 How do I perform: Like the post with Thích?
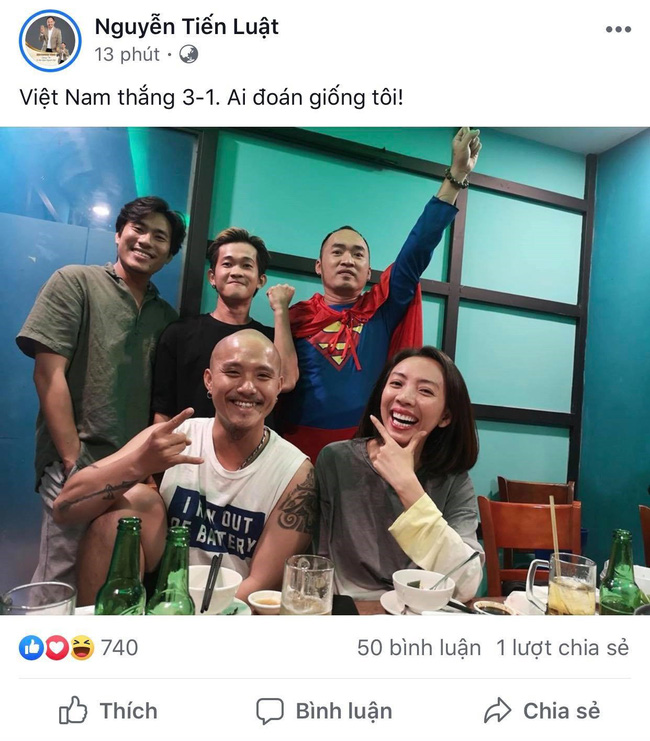pyautogui.click(x=108, y=711)
